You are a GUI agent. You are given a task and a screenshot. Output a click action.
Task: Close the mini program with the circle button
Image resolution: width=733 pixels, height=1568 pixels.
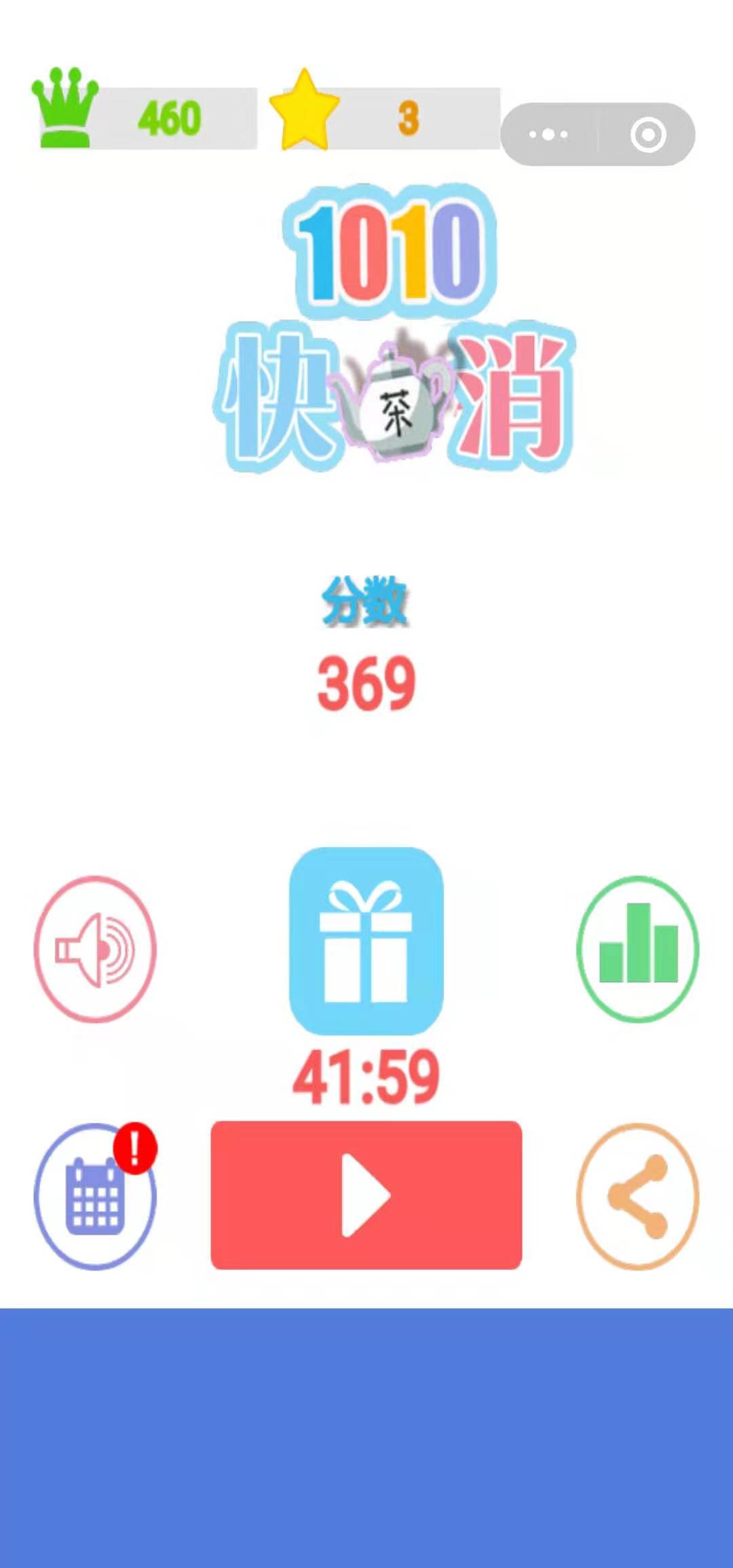pos(647,134)
